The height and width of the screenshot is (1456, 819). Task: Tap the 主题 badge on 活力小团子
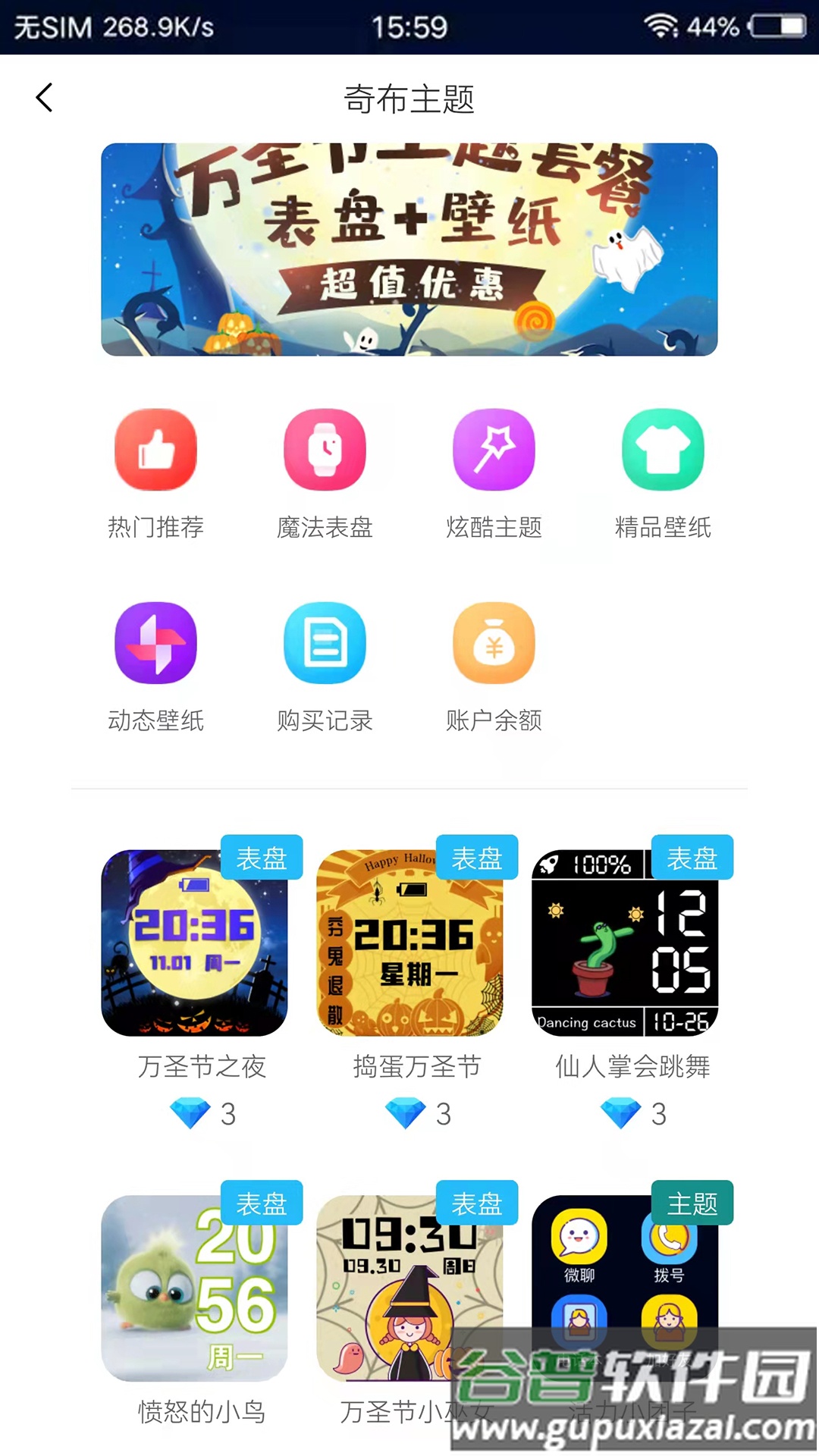click(x=694, y=1203)
